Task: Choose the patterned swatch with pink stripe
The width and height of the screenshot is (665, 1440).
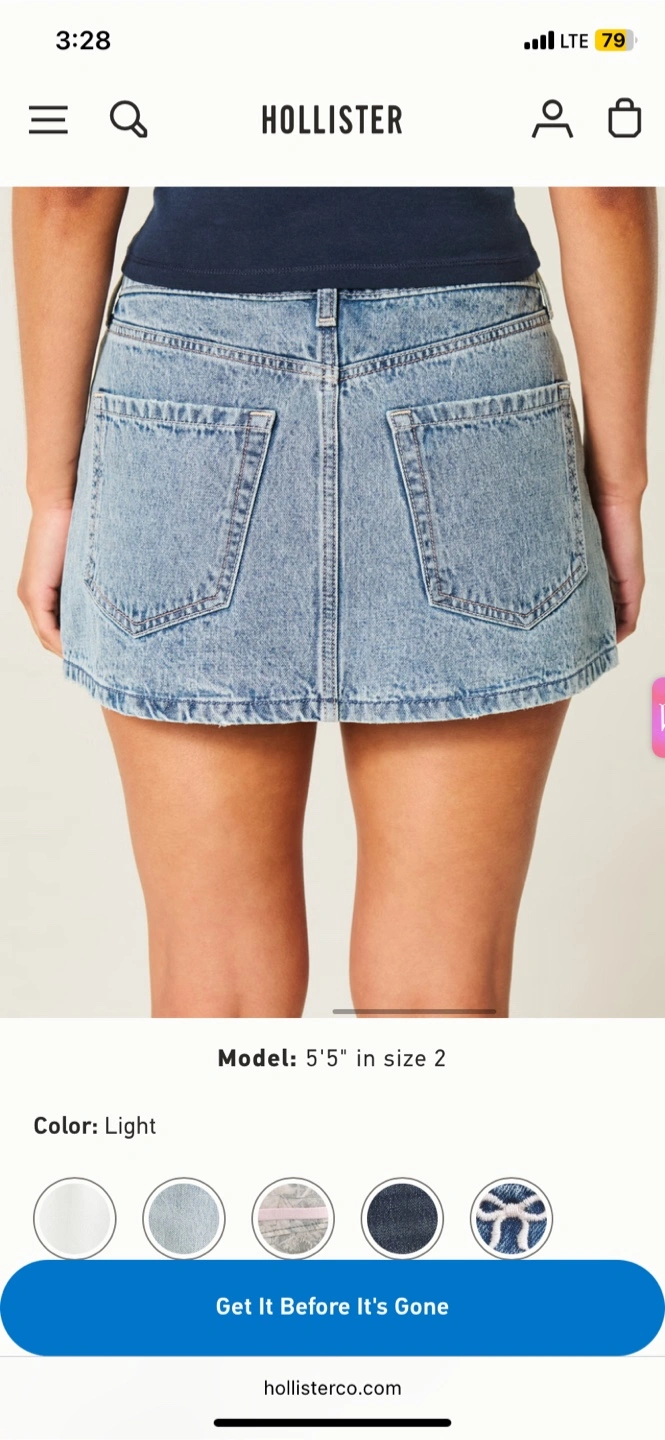Action: coord(293,1219)
